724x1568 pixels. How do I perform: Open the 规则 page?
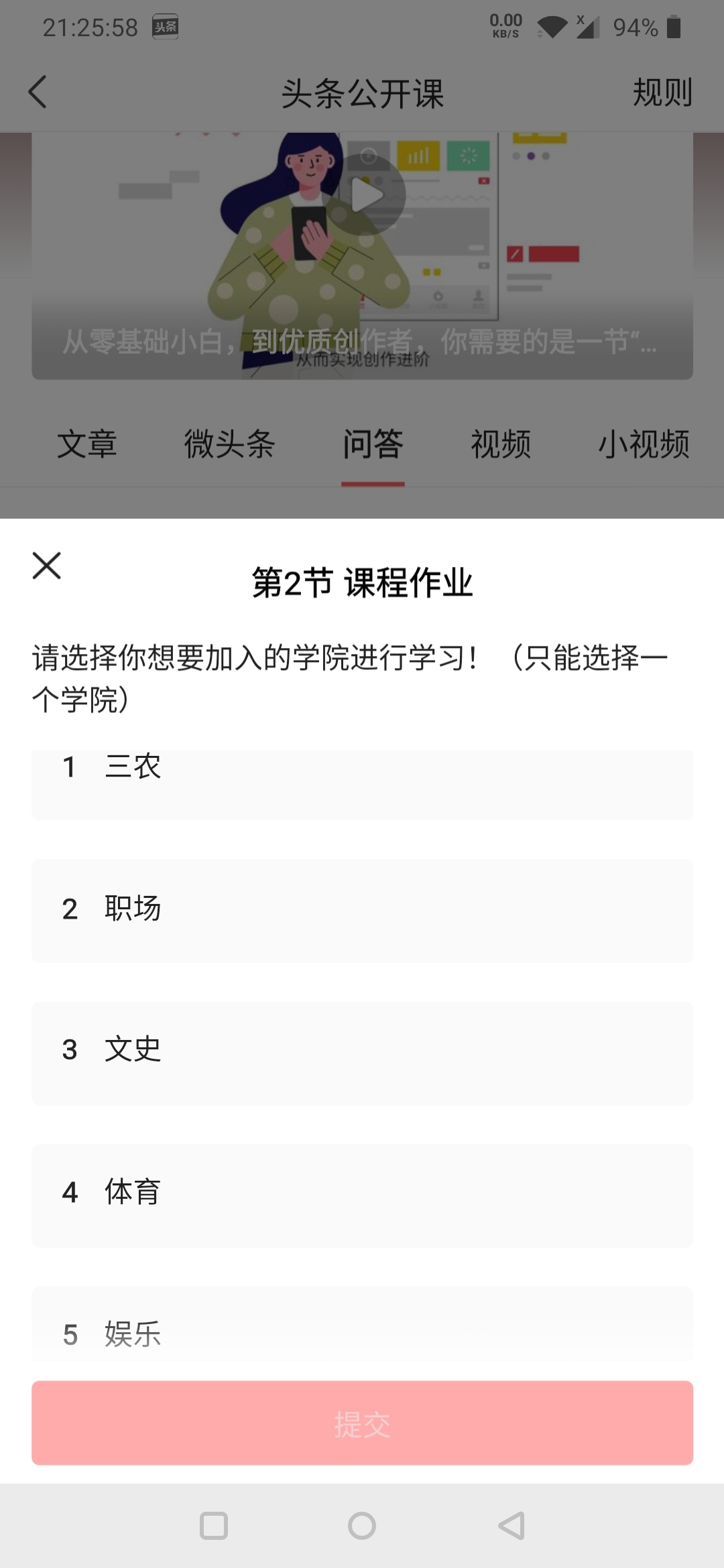[x=662, y=93]
